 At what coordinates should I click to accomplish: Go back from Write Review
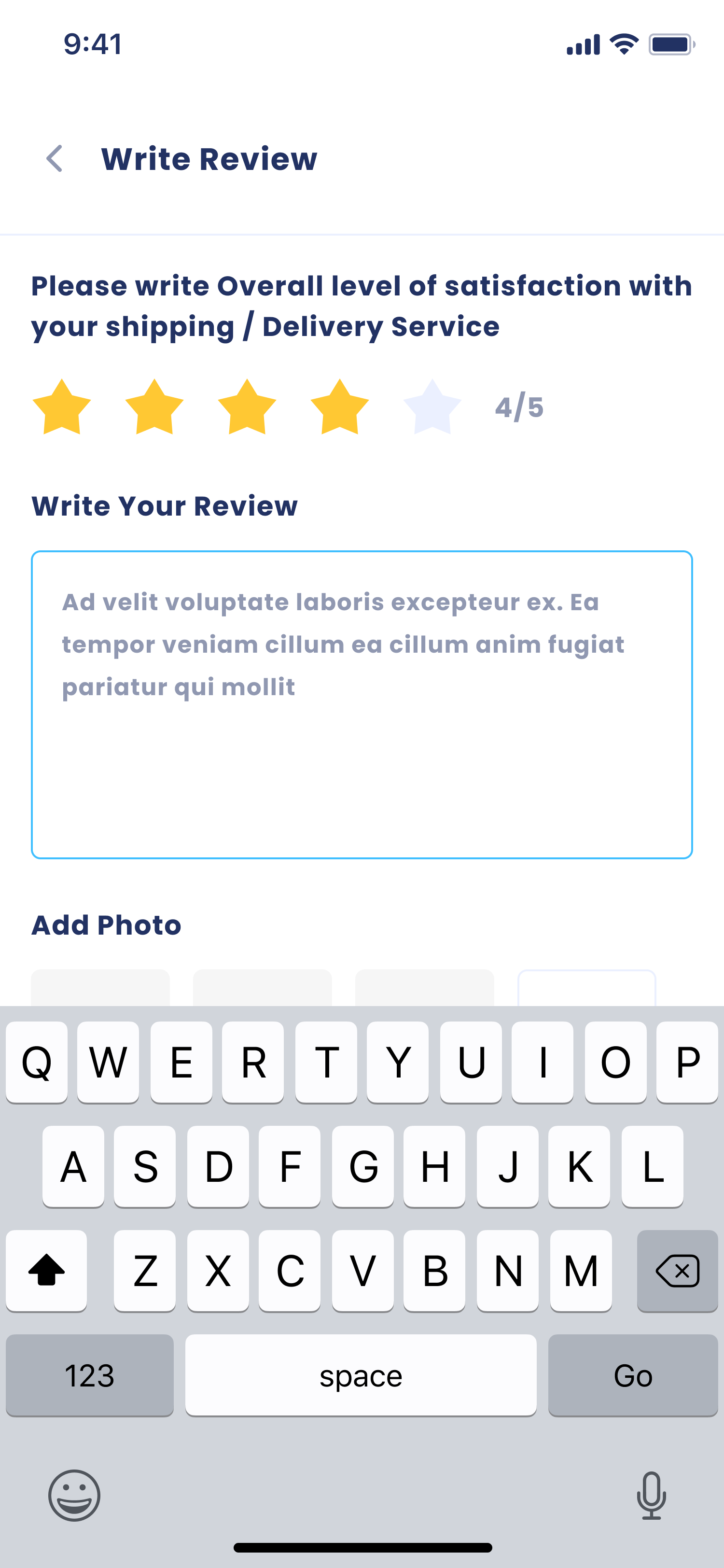(x=55, y=159)
